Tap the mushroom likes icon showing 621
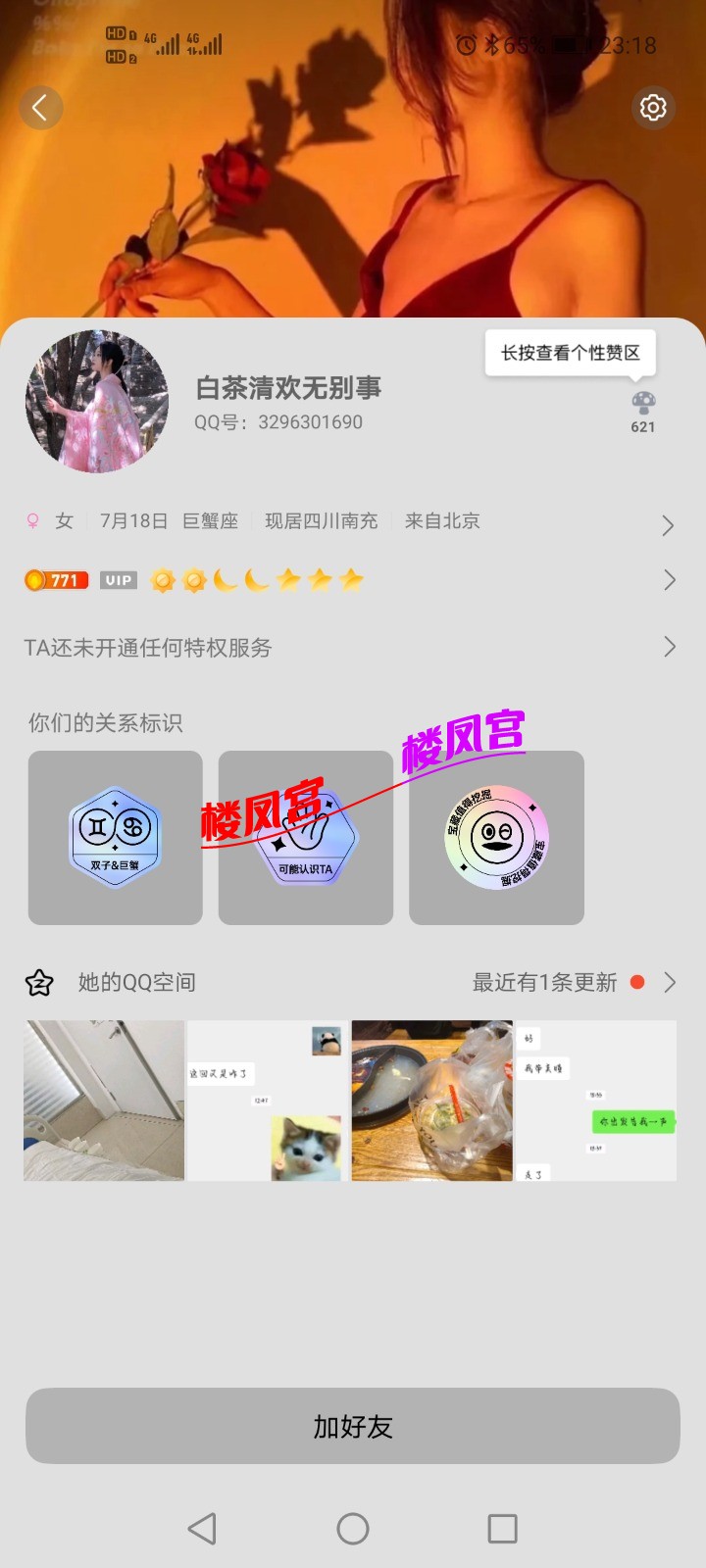Image resolution: width=706 pixels, height=1568 pixels. tap(642, 403)
